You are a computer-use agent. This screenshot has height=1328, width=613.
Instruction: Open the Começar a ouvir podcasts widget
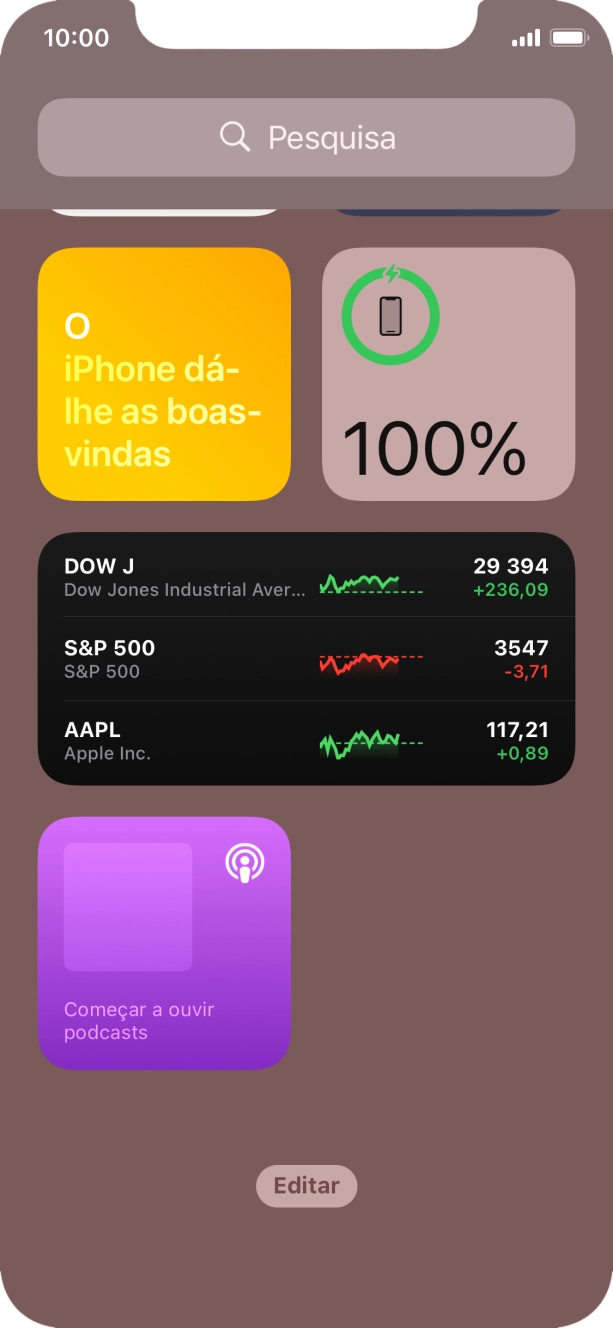pos(164,943)
